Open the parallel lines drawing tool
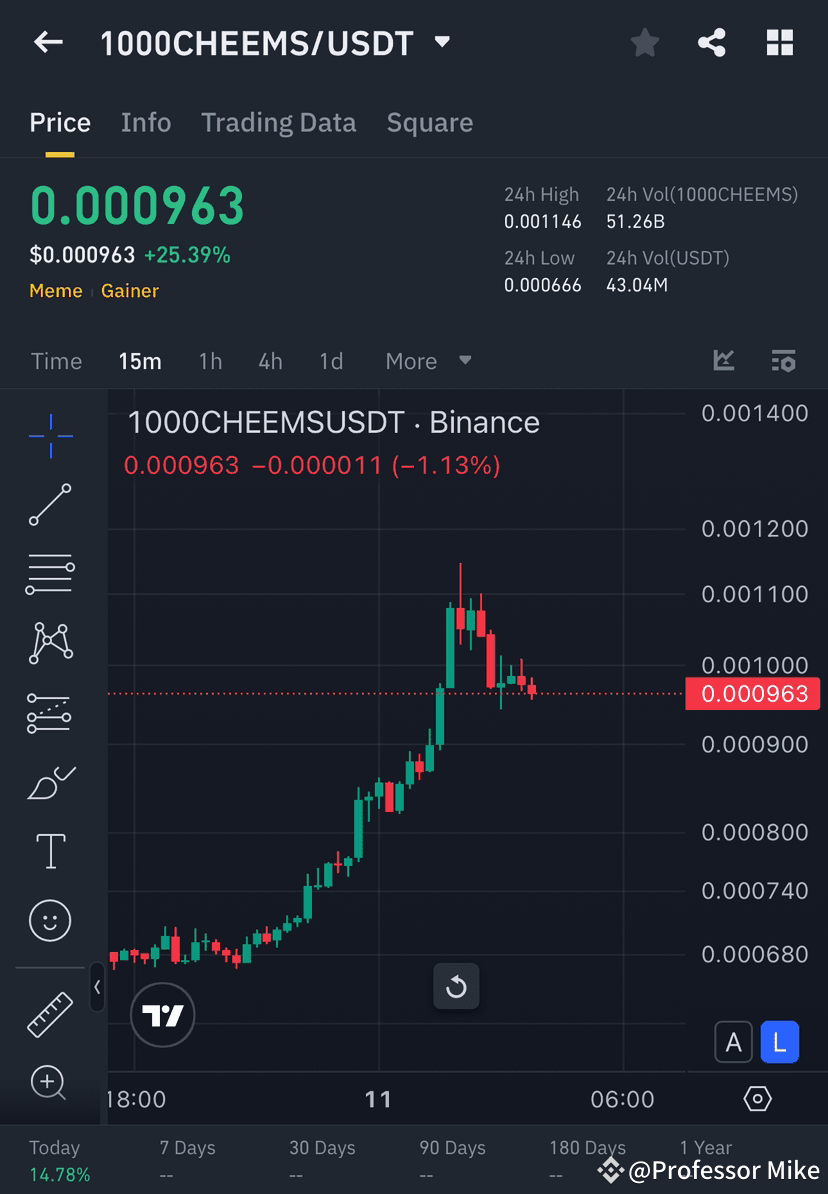Image resolution: width=828 pixels, height=1194 pixels. coord(49,574)
